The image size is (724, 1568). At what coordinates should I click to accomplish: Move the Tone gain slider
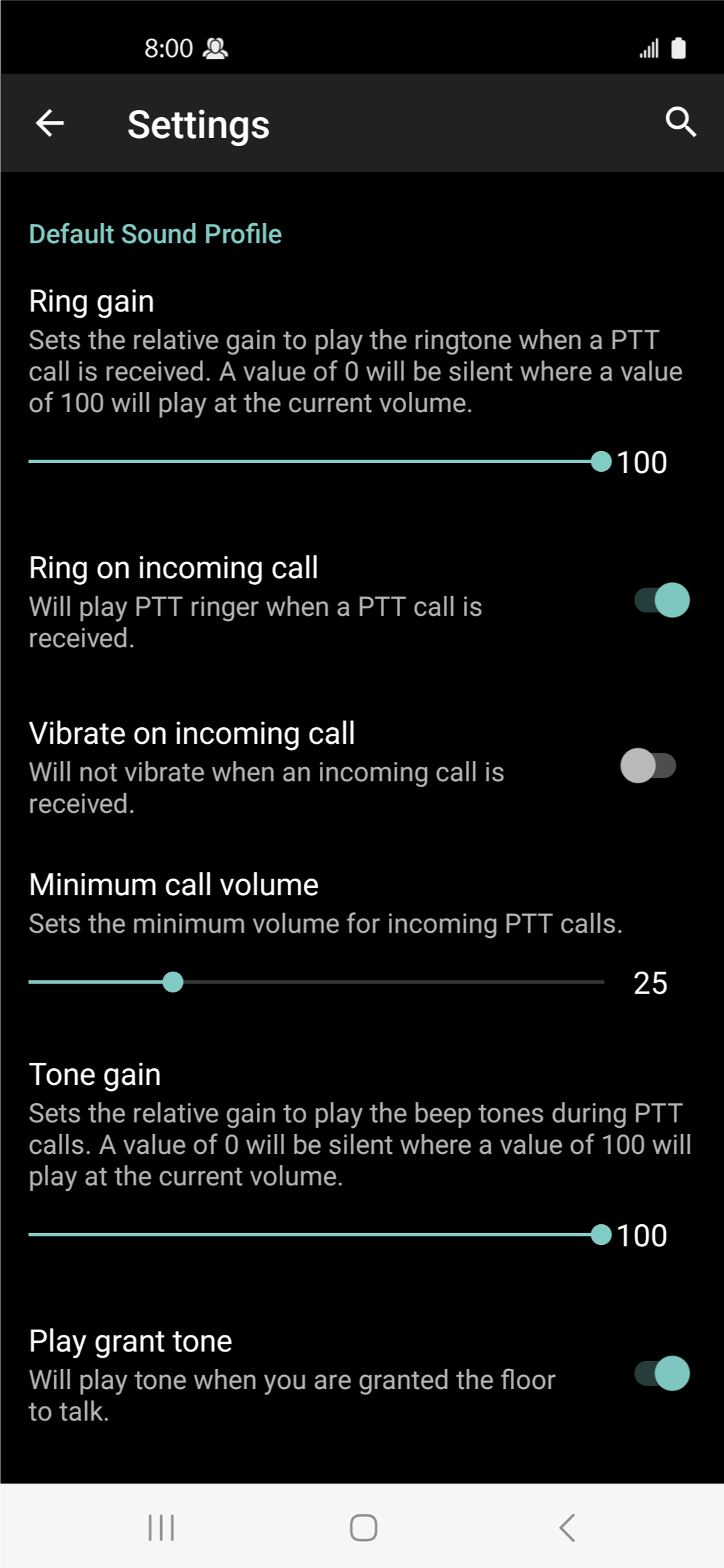coord(600,1235)
